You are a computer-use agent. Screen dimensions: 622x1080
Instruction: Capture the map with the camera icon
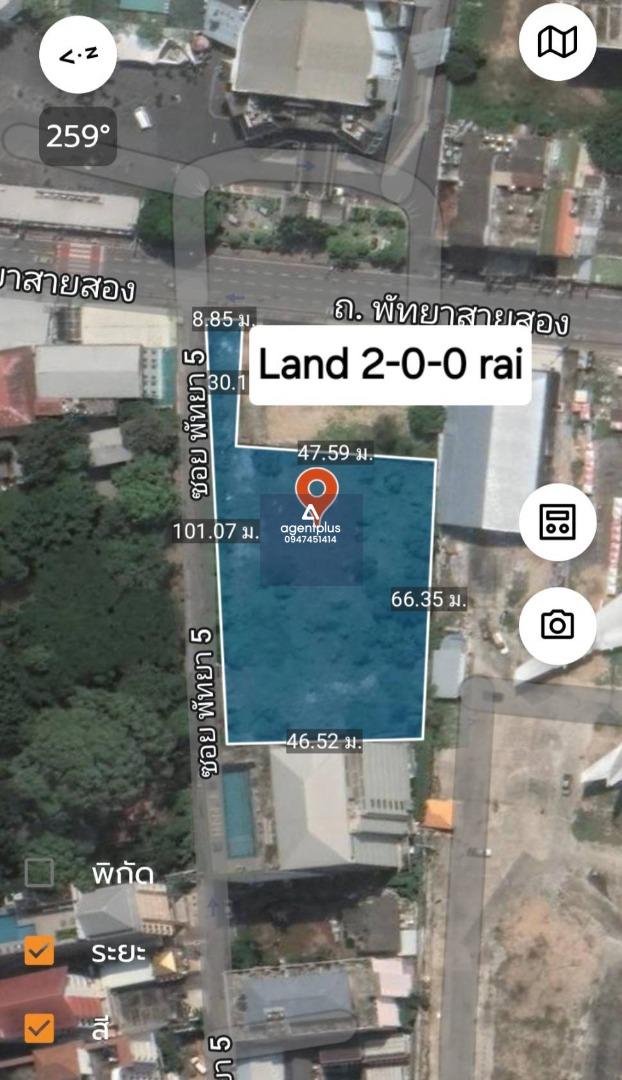coord(557,625)
